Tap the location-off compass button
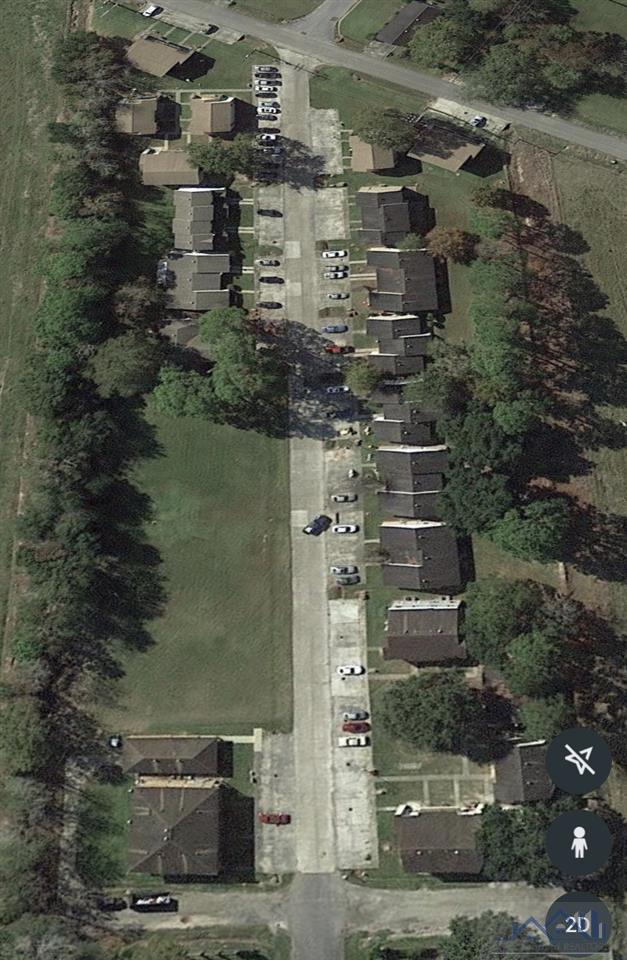Viewport: 627px width, 960px height. tap(578, 761)
